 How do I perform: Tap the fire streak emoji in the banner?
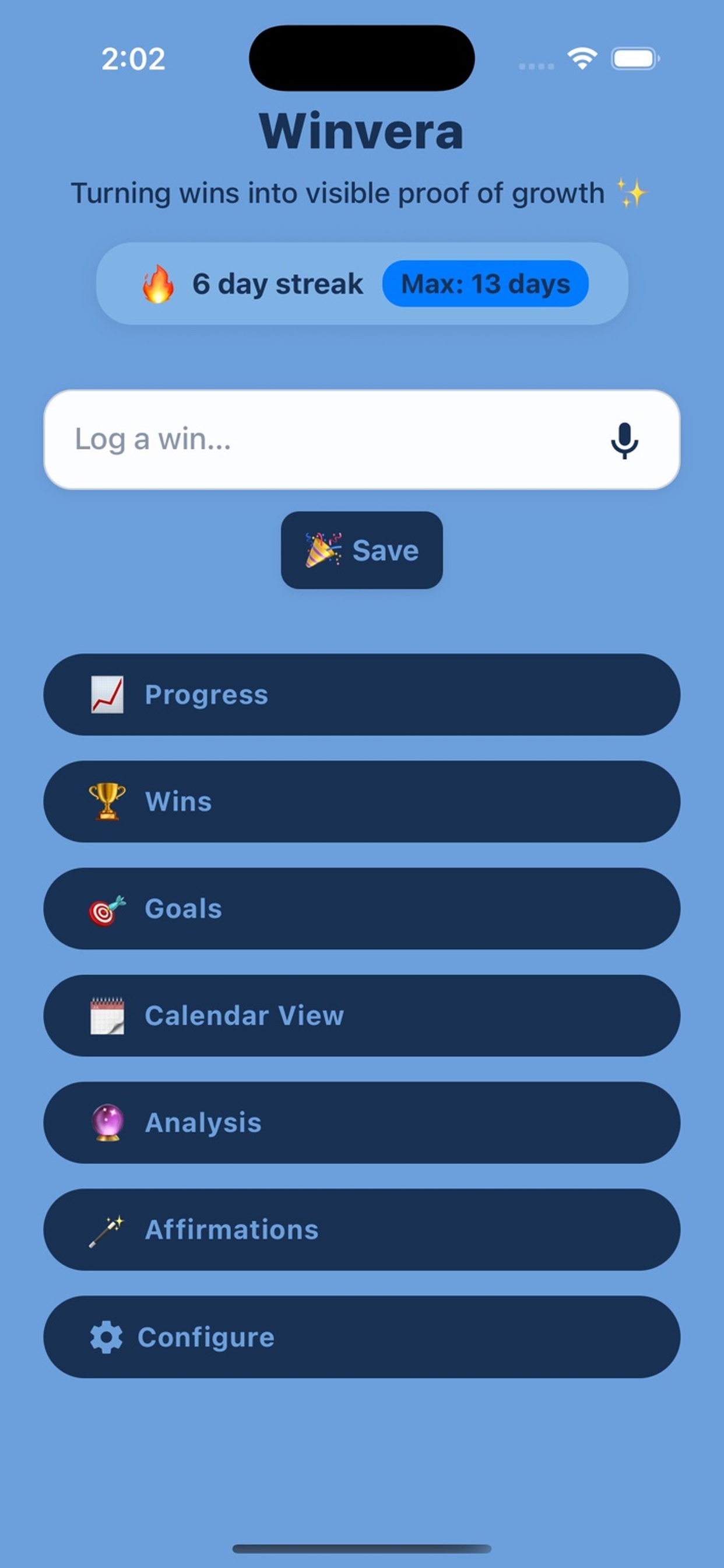[x=156, y=283]
